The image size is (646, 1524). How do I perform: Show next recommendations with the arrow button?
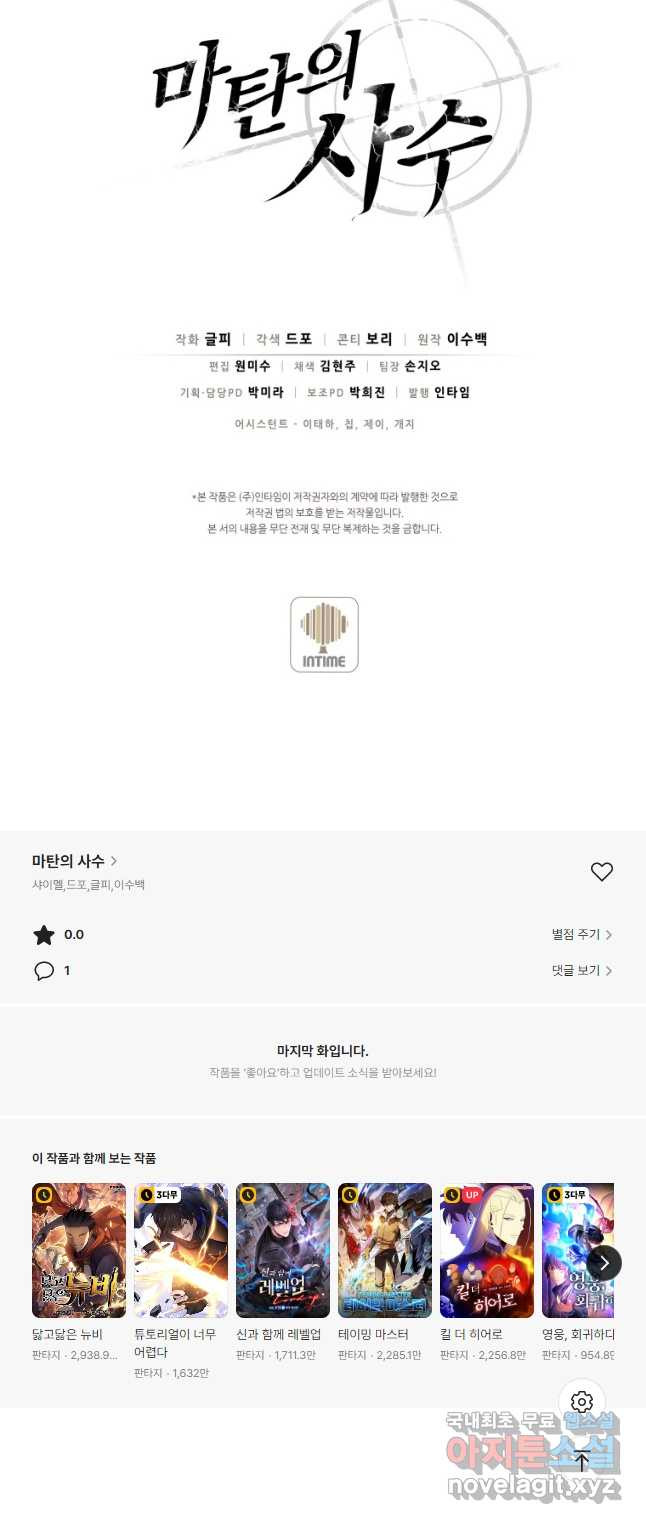pyautogui.click(x=604, y=1262)
